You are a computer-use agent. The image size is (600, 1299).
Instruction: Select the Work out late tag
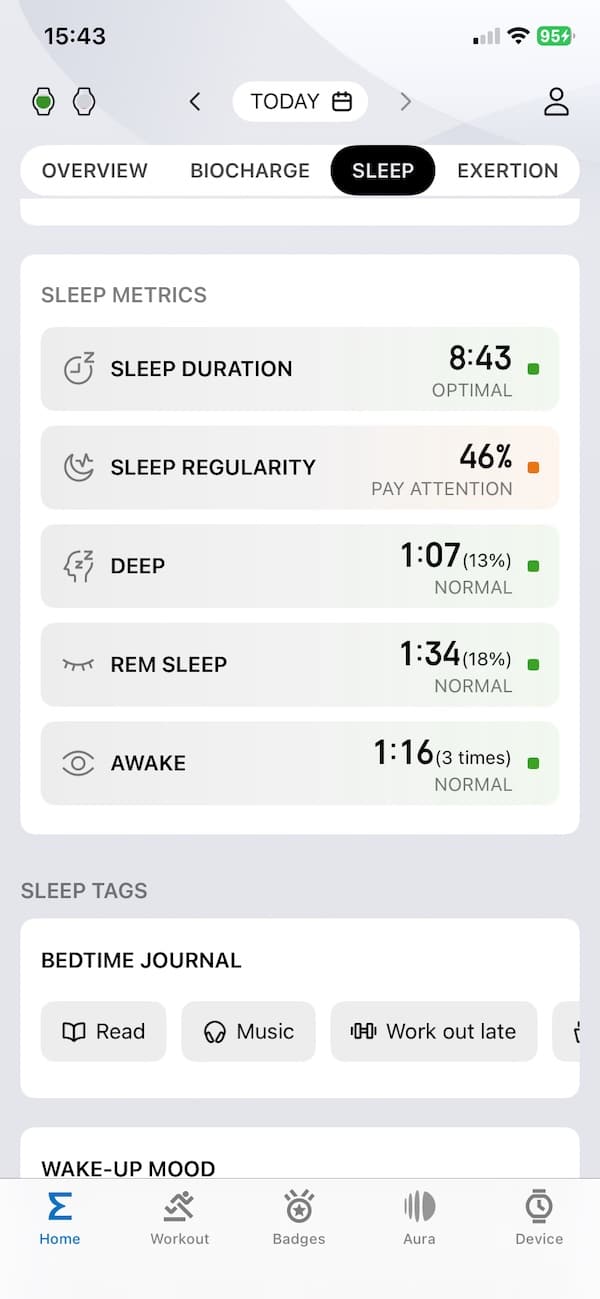click(x=433, y=1031)
